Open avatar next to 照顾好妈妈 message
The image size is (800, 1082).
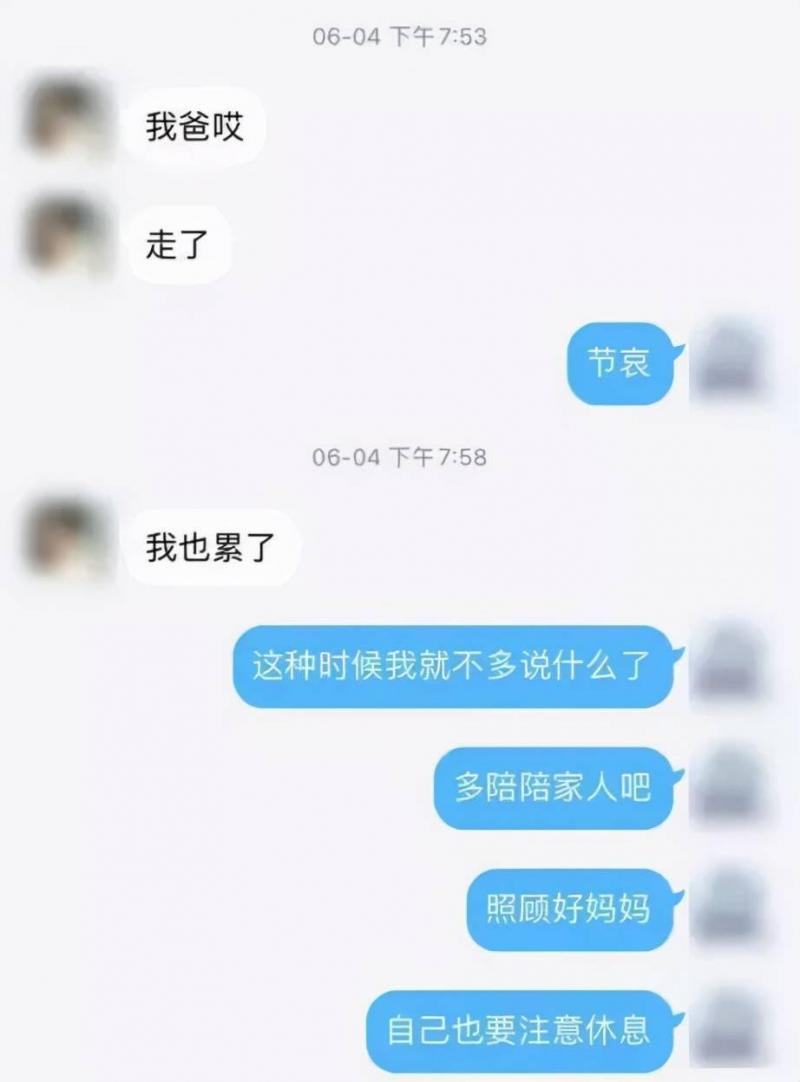(x=731, y=910)
